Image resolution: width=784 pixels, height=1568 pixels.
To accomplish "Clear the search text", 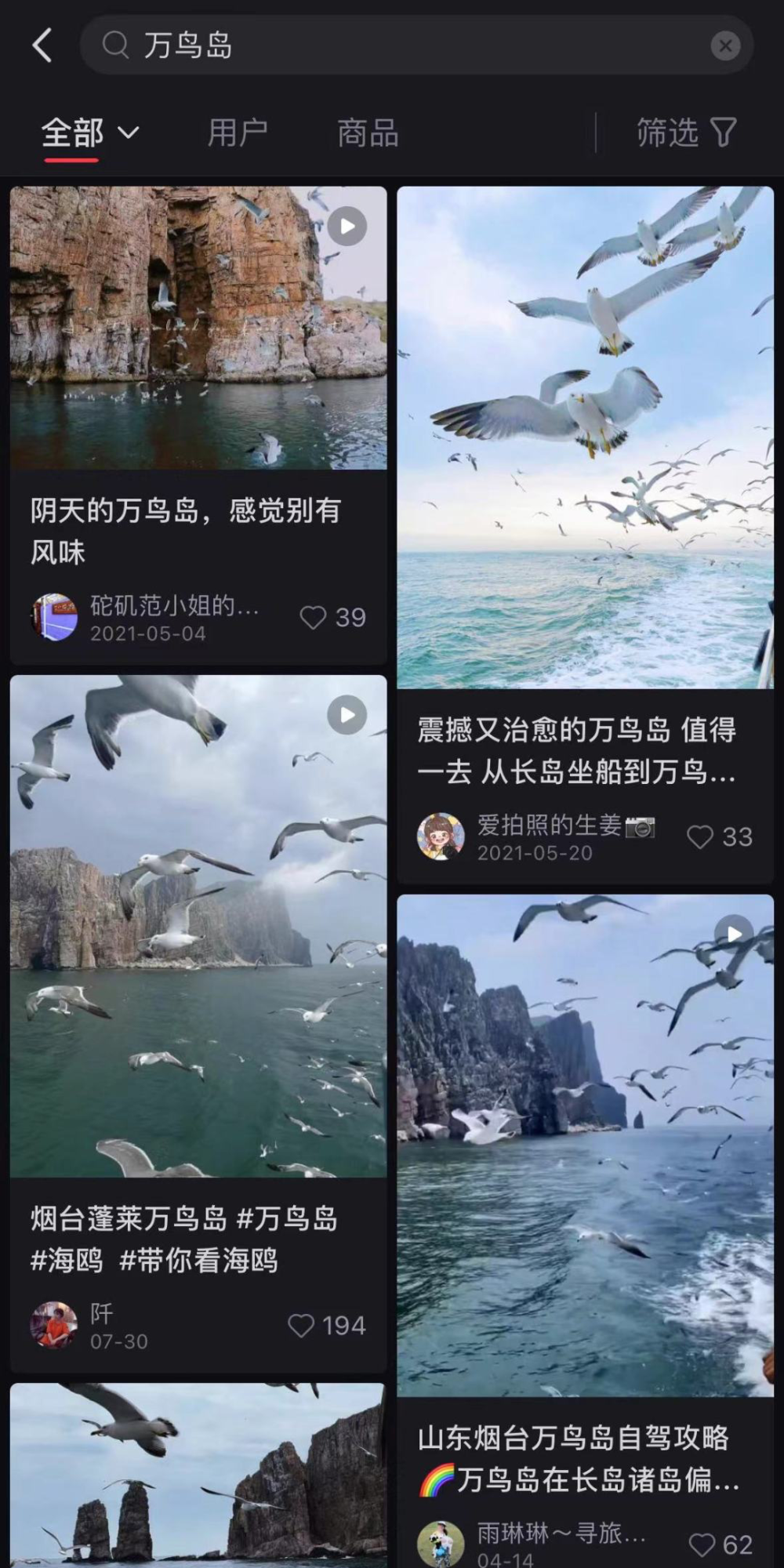I will click(725, 46).
